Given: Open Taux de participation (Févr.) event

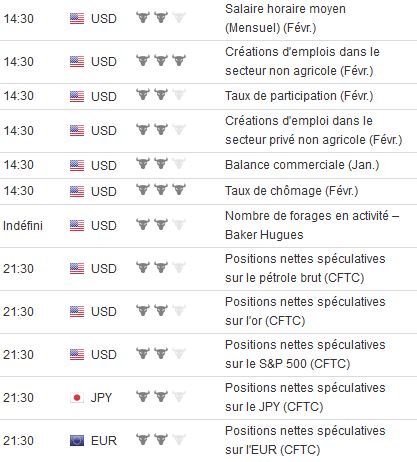Looking at the screenshot, I should pyautogui.click(x=299, y=96).
